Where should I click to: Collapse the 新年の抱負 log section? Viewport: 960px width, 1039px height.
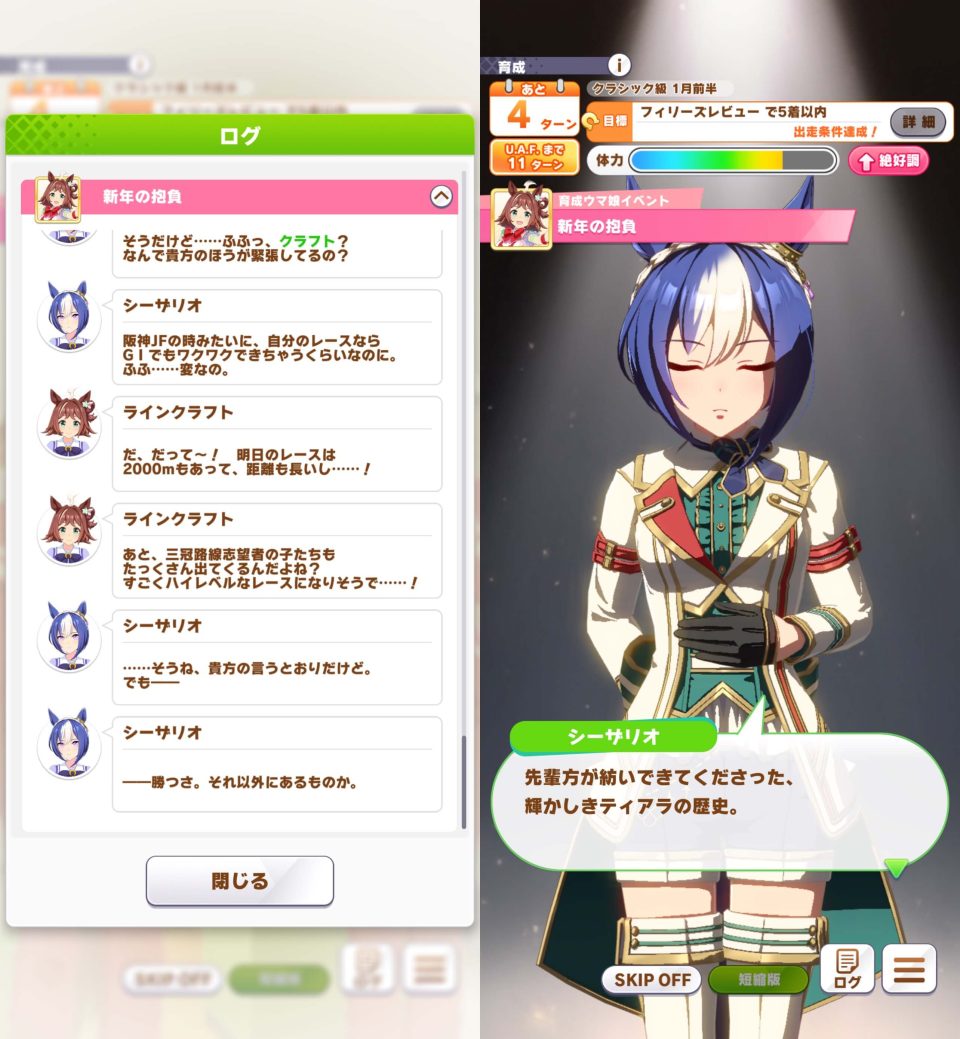pos(441,197)
